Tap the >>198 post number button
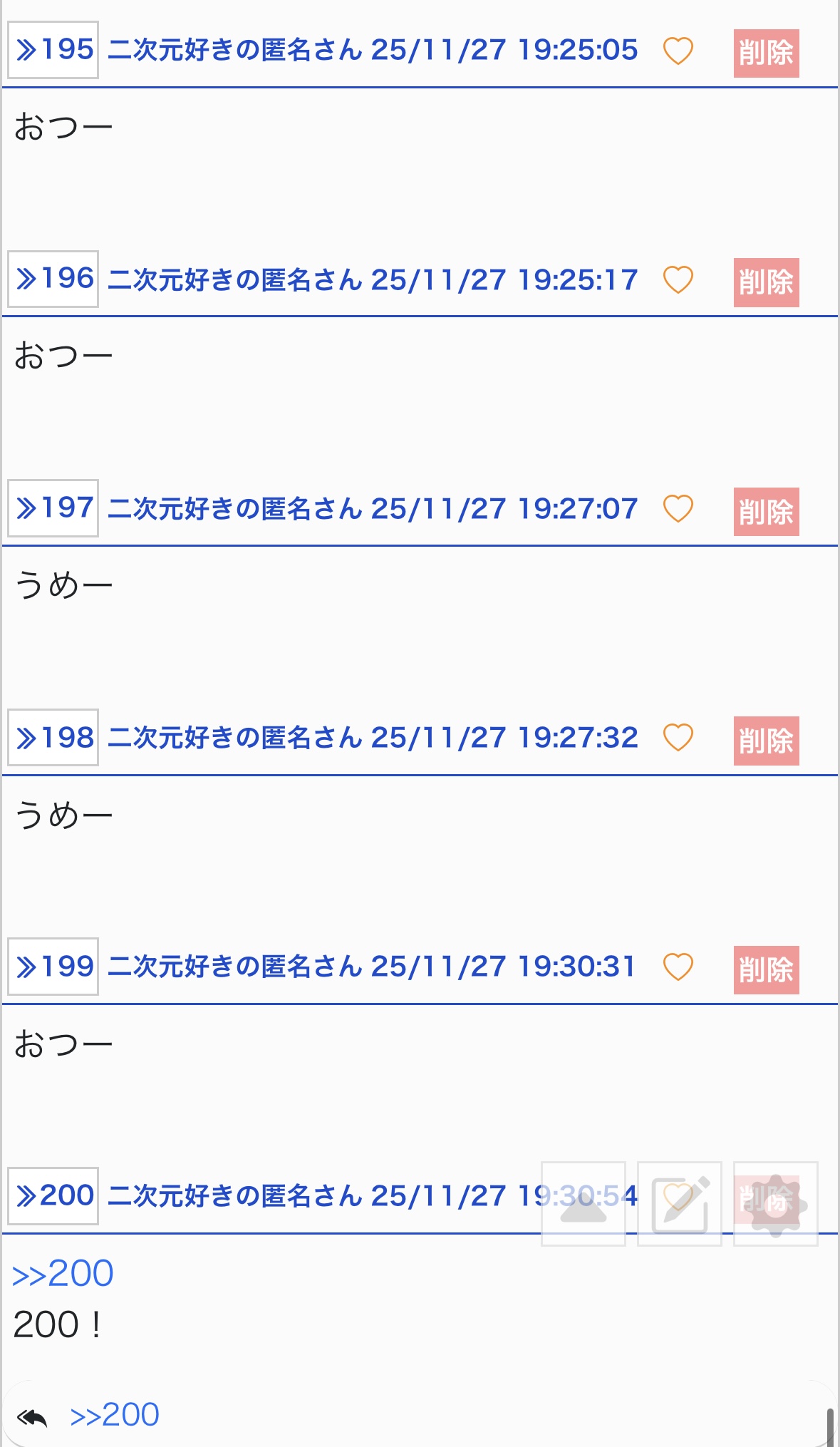This screenshot has width=840, height=1447. tap(53, 738)
